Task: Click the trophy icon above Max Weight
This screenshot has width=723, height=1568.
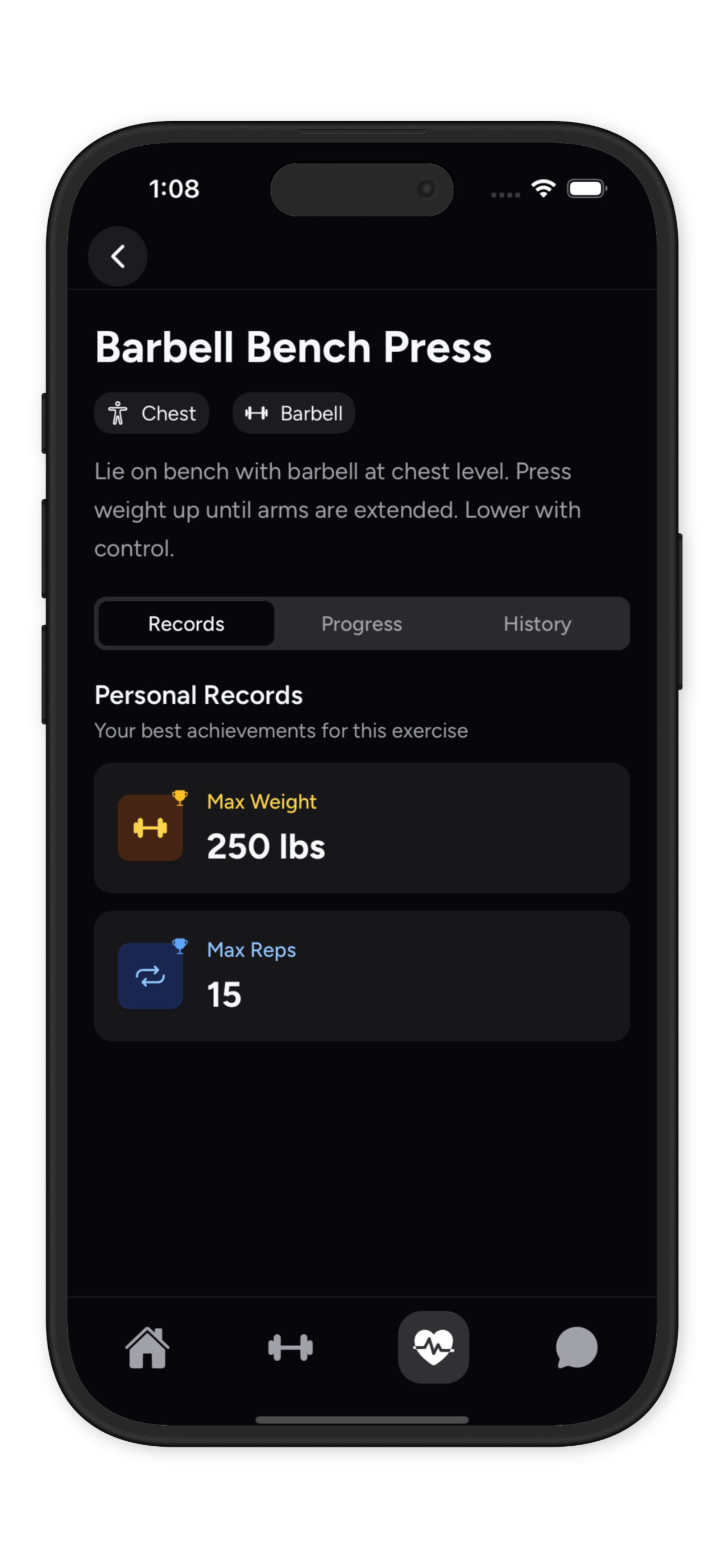Action: [x=180, y=797]
